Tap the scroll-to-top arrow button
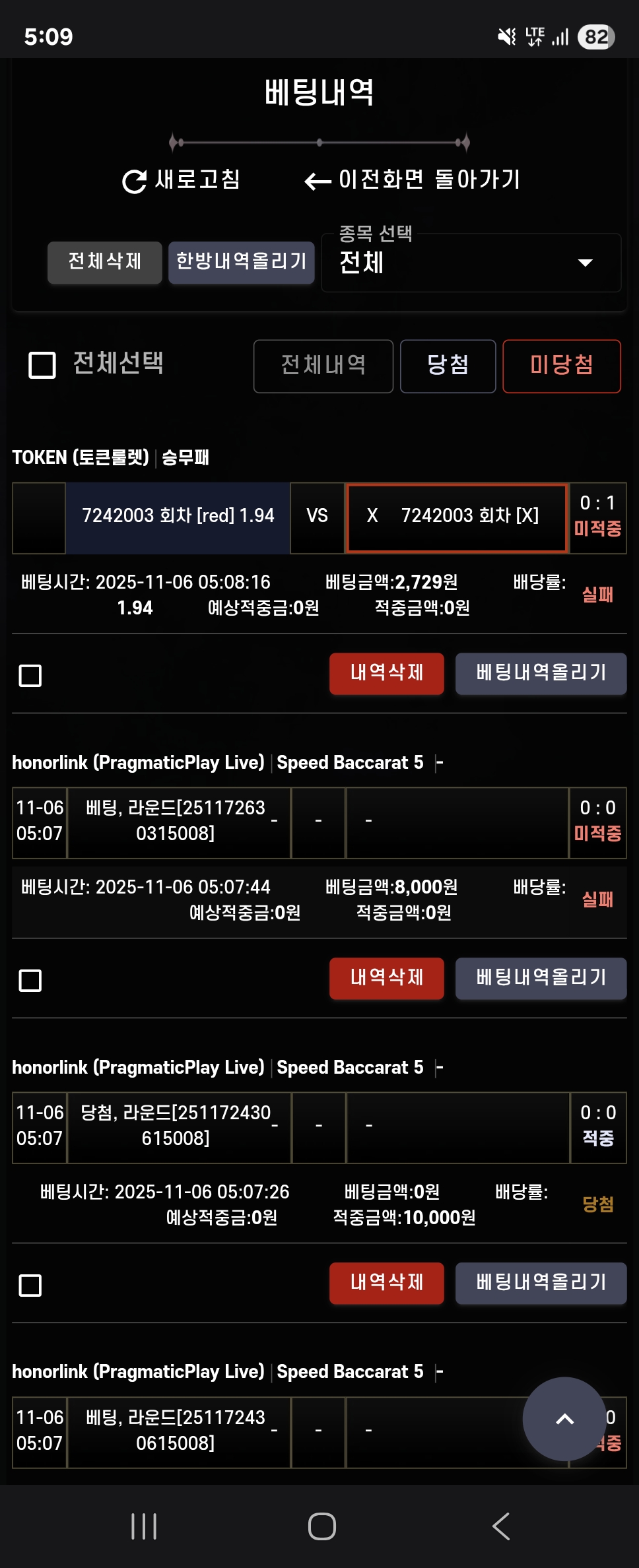 tap(564, 1419)
